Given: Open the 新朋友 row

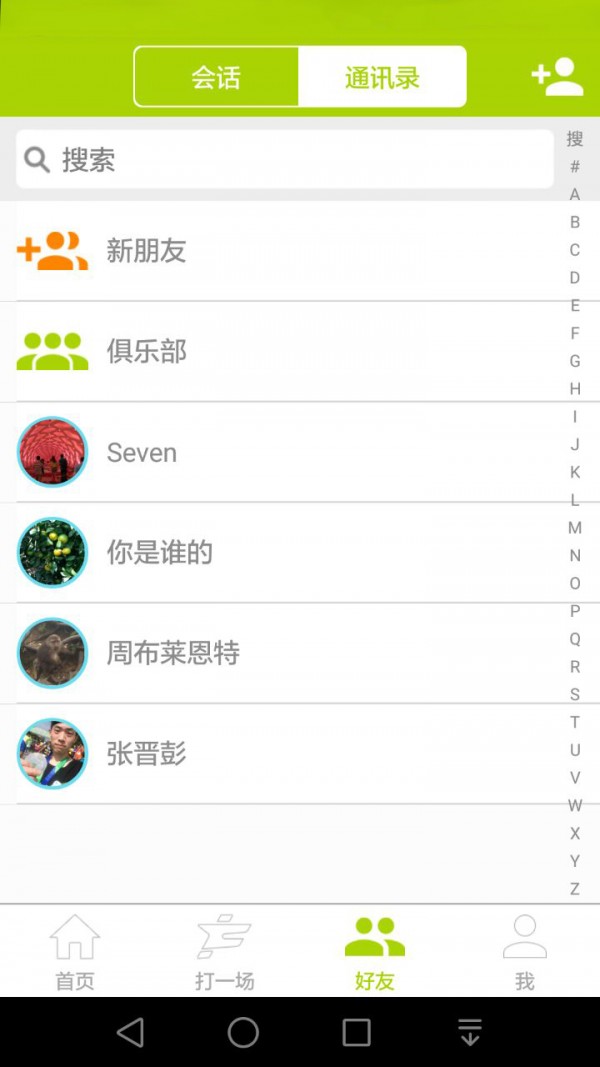Looking at the screenshot, I should [280, 251].
